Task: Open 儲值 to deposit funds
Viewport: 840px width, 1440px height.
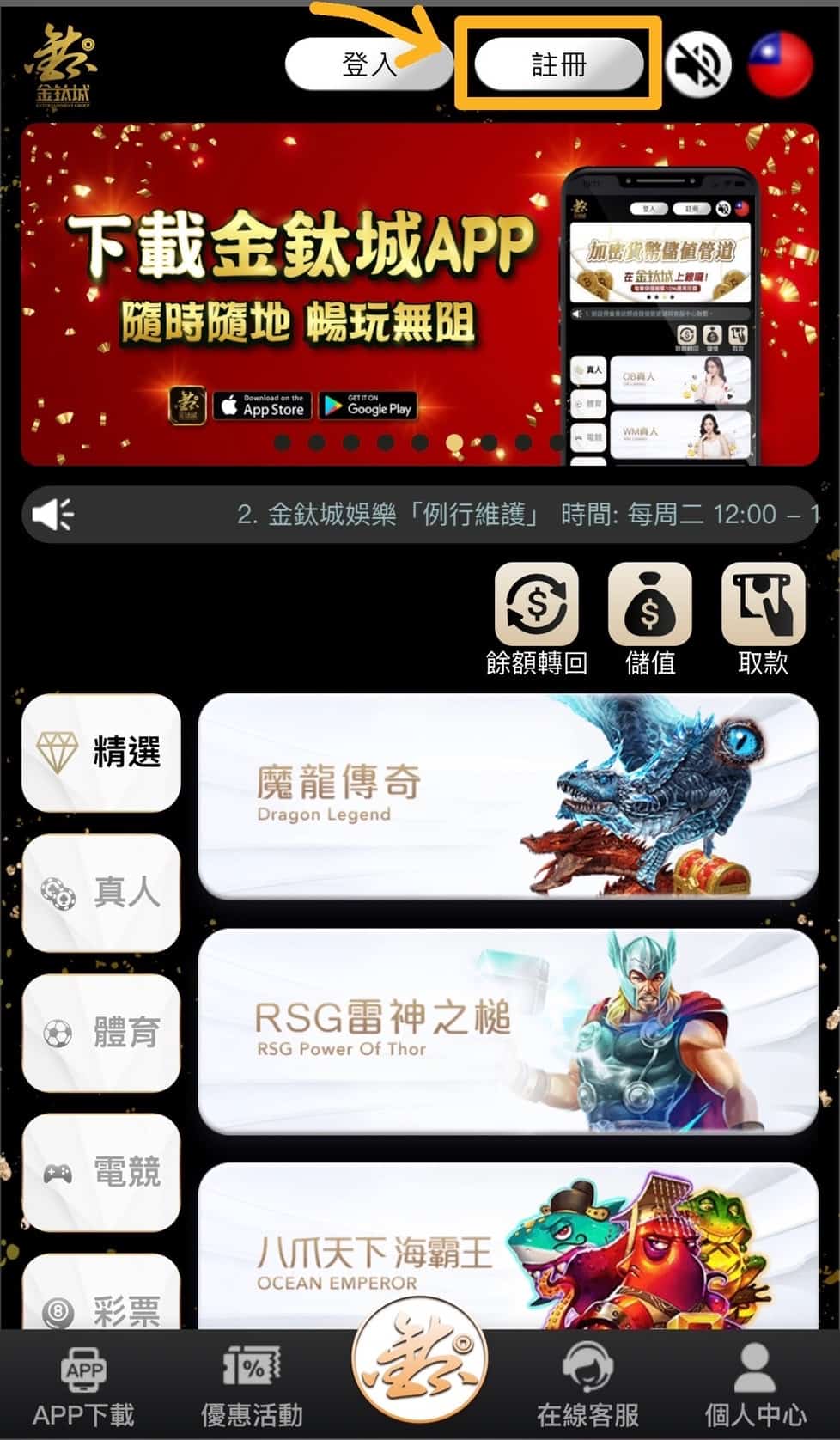Action: coord(650,617)
